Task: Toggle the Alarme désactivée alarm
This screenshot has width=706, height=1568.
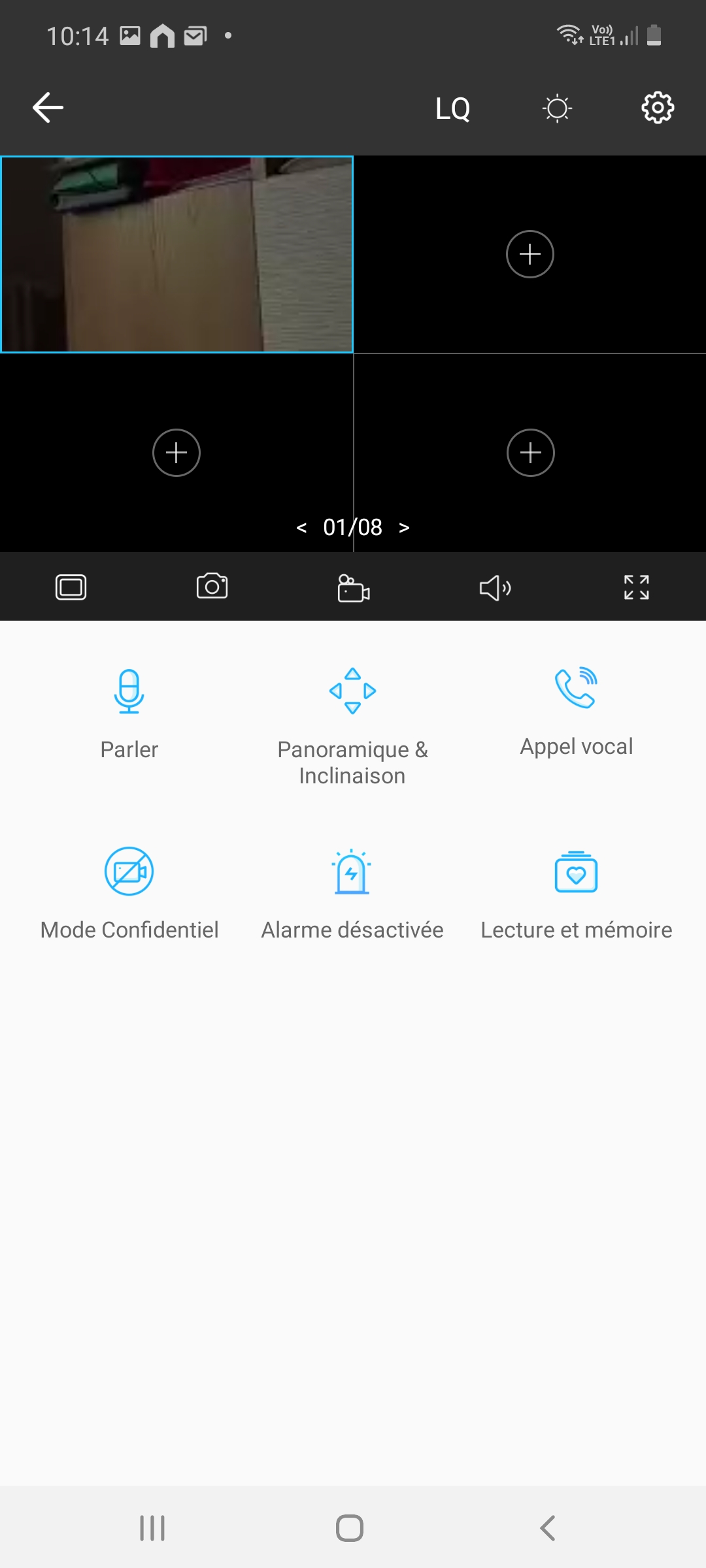Action: pos(352,892)
